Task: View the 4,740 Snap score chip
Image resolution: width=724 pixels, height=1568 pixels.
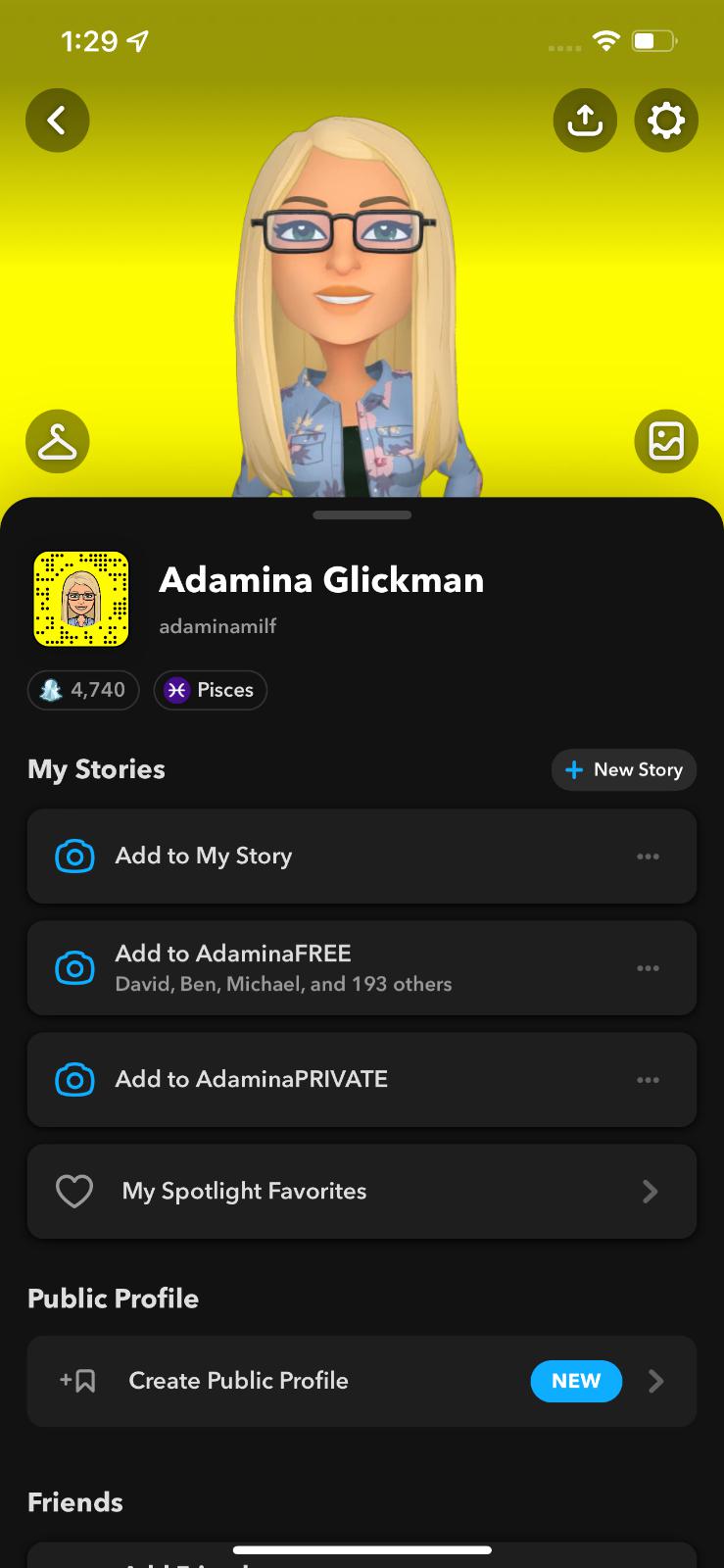Action: coord(83,690)
